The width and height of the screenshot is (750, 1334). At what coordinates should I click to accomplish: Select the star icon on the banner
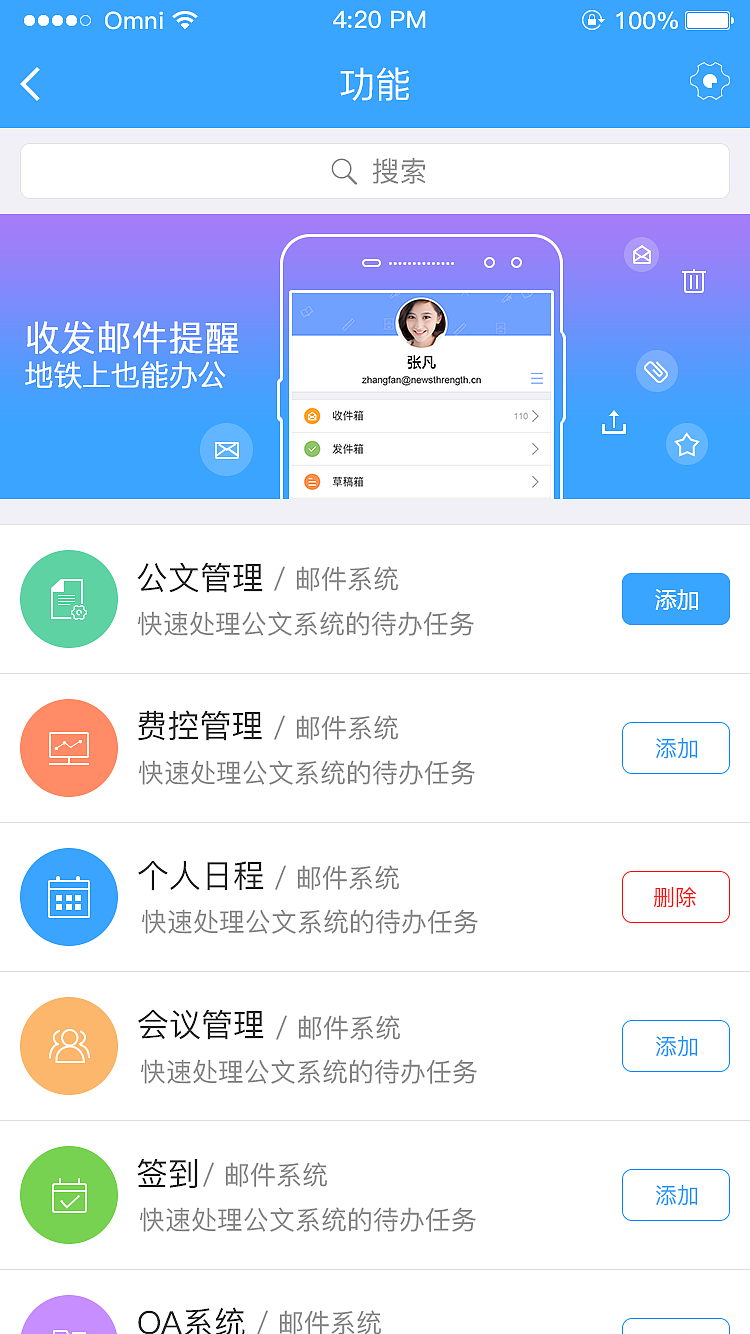[x=687, y=444]
